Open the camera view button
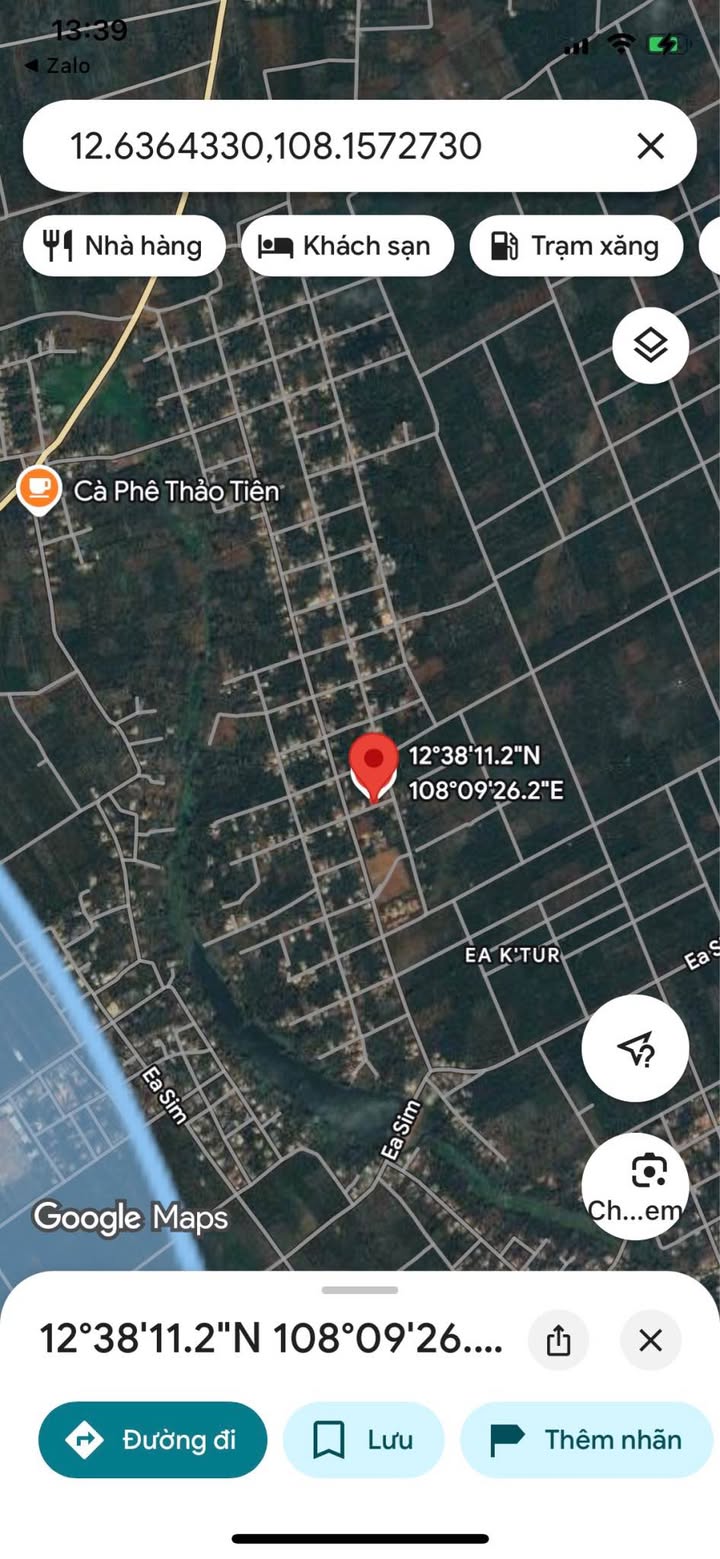Image resolution: width=720 pixels, height=1559 pixels. tap(636, 1187)
